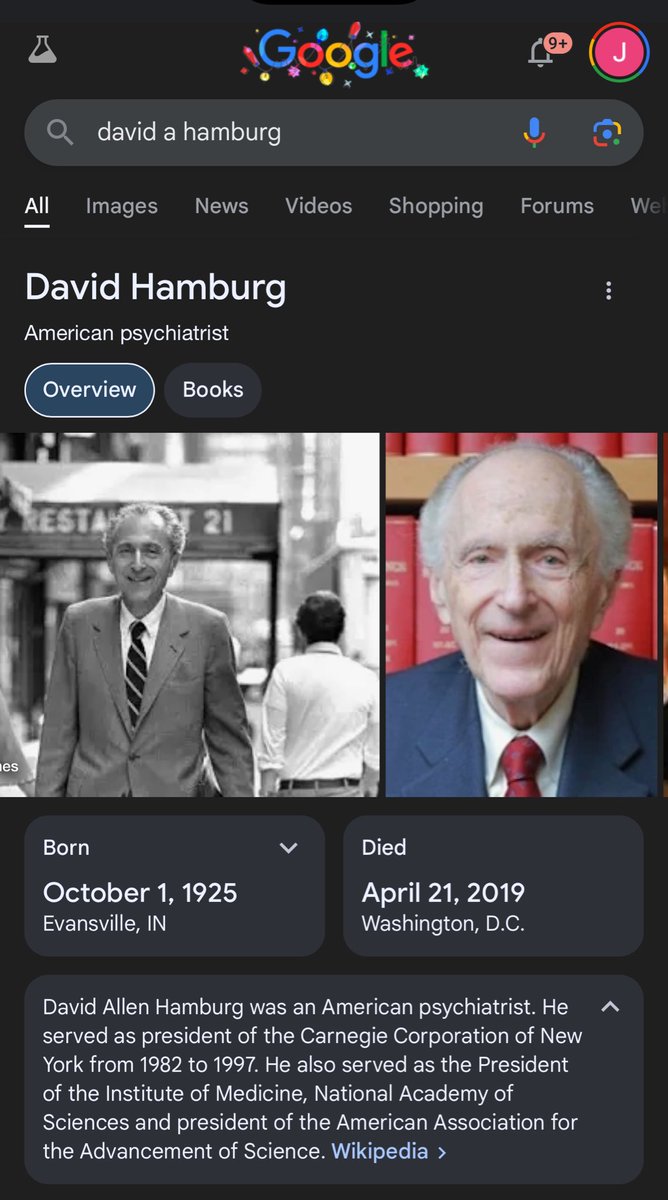This screenshot has width=668, height=1200.
Task: Select the Books chip
Action: 212,390
